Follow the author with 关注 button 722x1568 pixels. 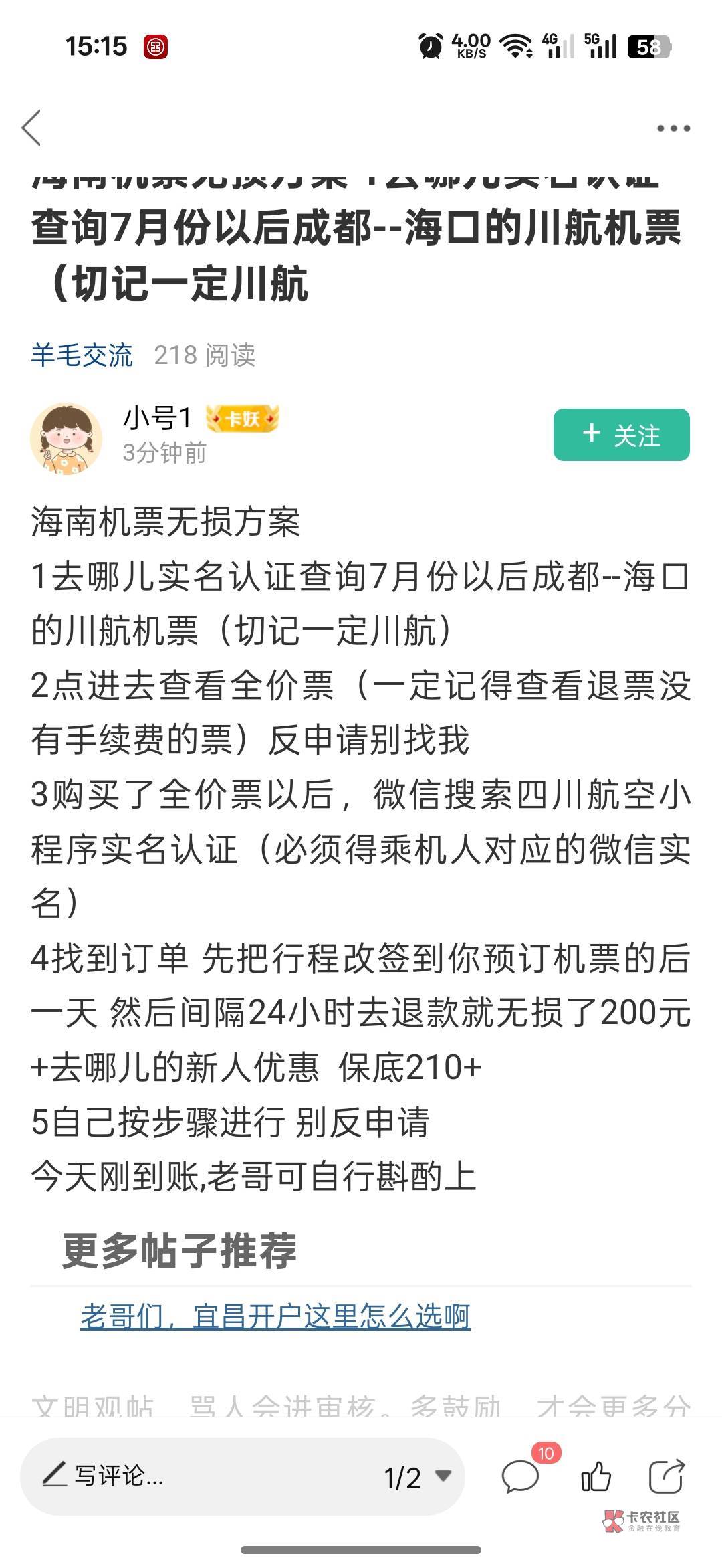tap(621, 435)
